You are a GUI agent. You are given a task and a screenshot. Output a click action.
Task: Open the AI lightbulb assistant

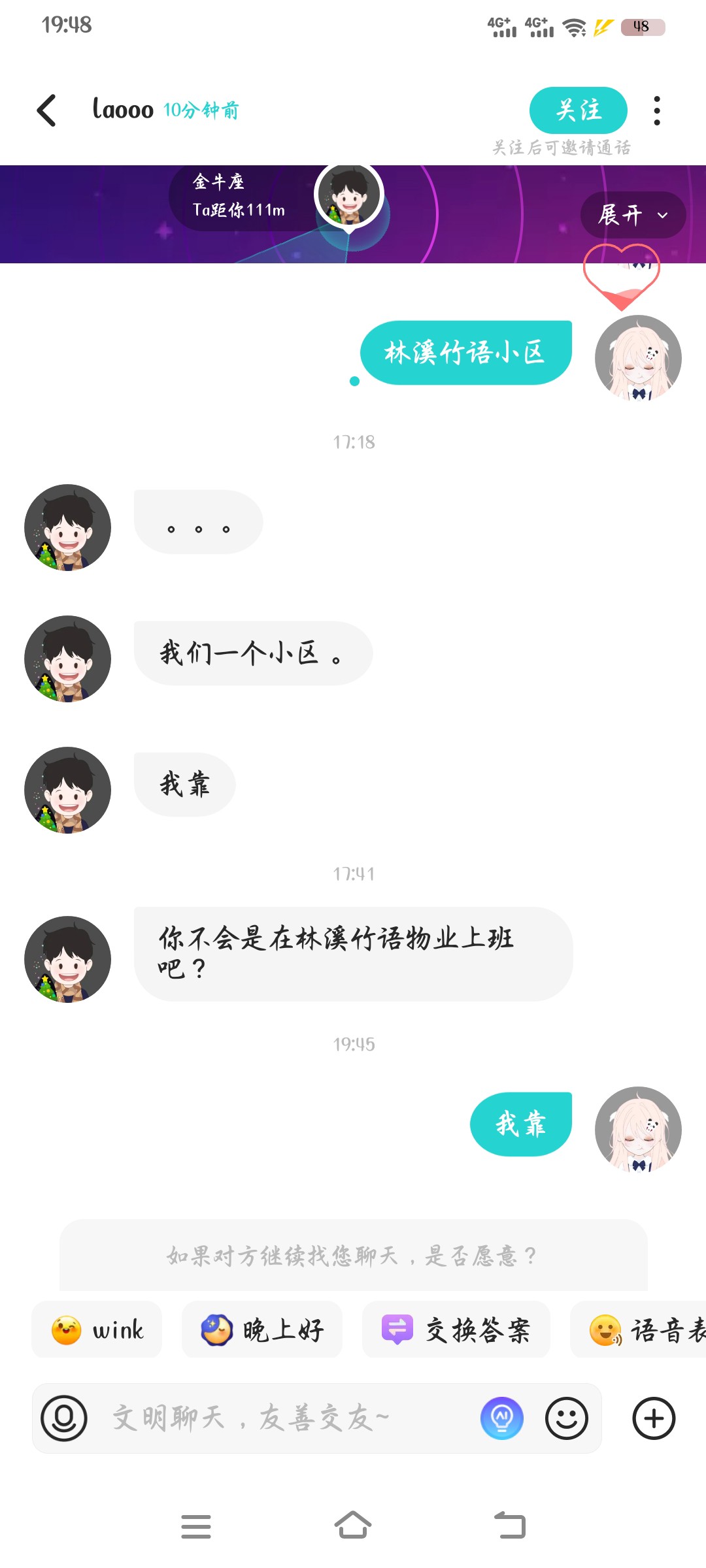(502, 1418)
